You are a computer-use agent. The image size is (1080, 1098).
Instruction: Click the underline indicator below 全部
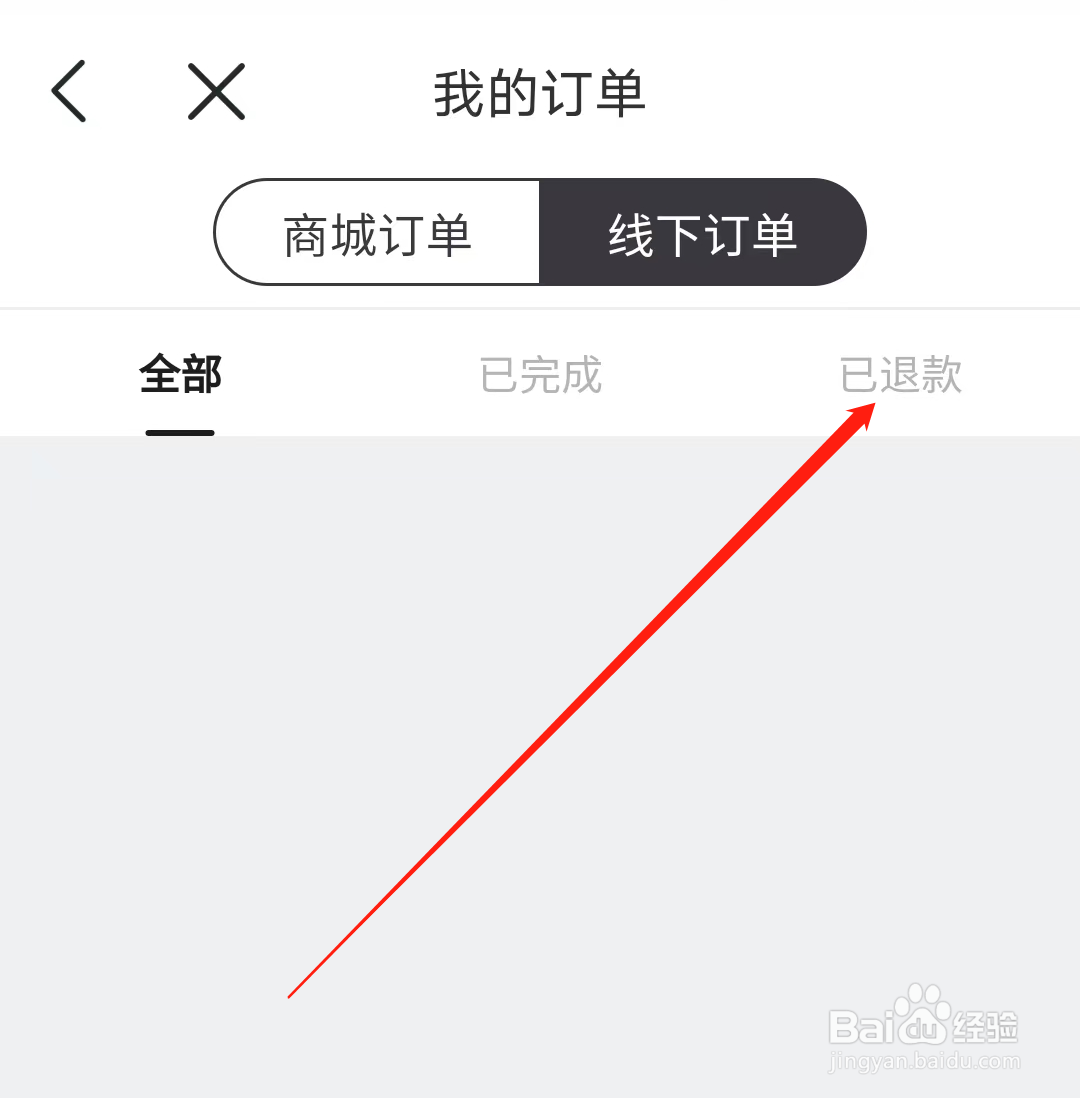coord(180,432)
